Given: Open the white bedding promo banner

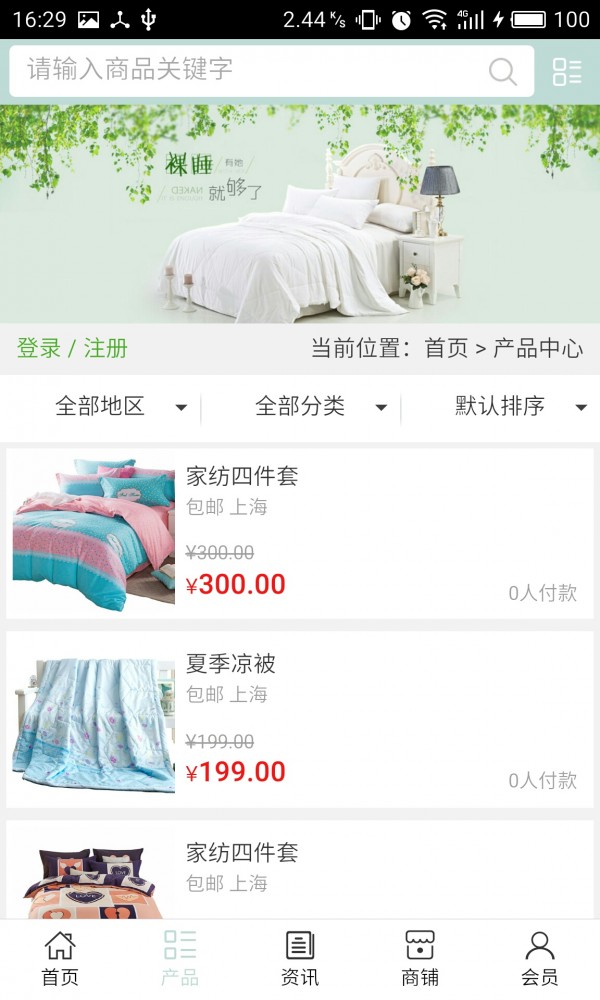Looking at the screenshot, I should 300,214.
